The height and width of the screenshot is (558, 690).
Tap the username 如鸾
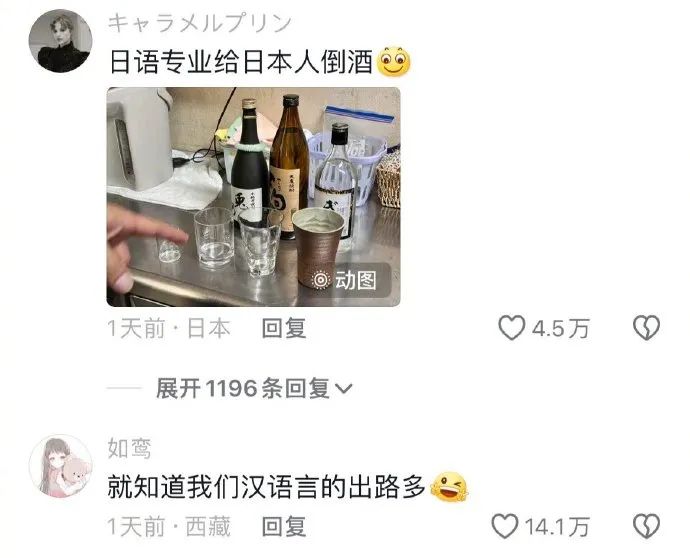(129, 448)
